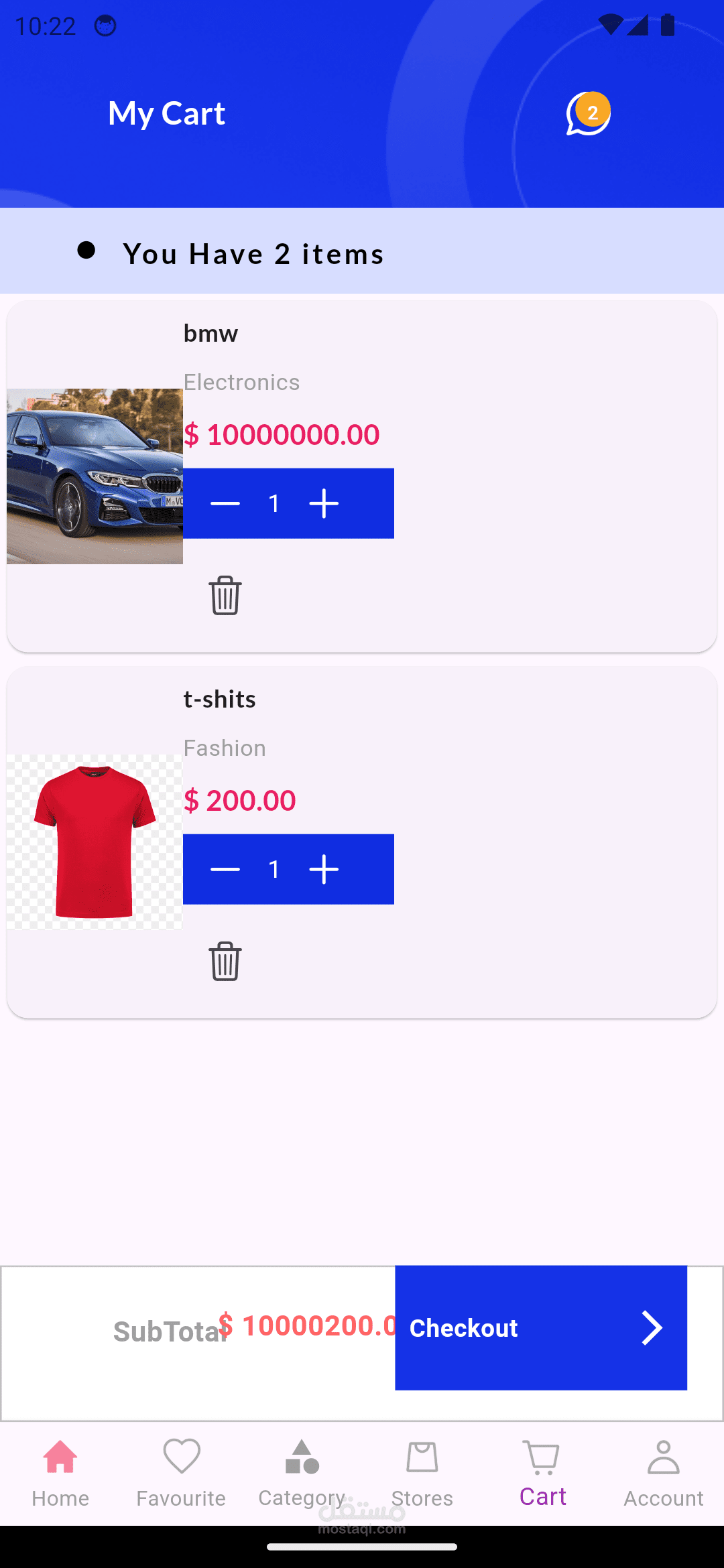Switch to the Stores tab
724x1568 pixels.
pyautogui.click(x=422, y=1474)
